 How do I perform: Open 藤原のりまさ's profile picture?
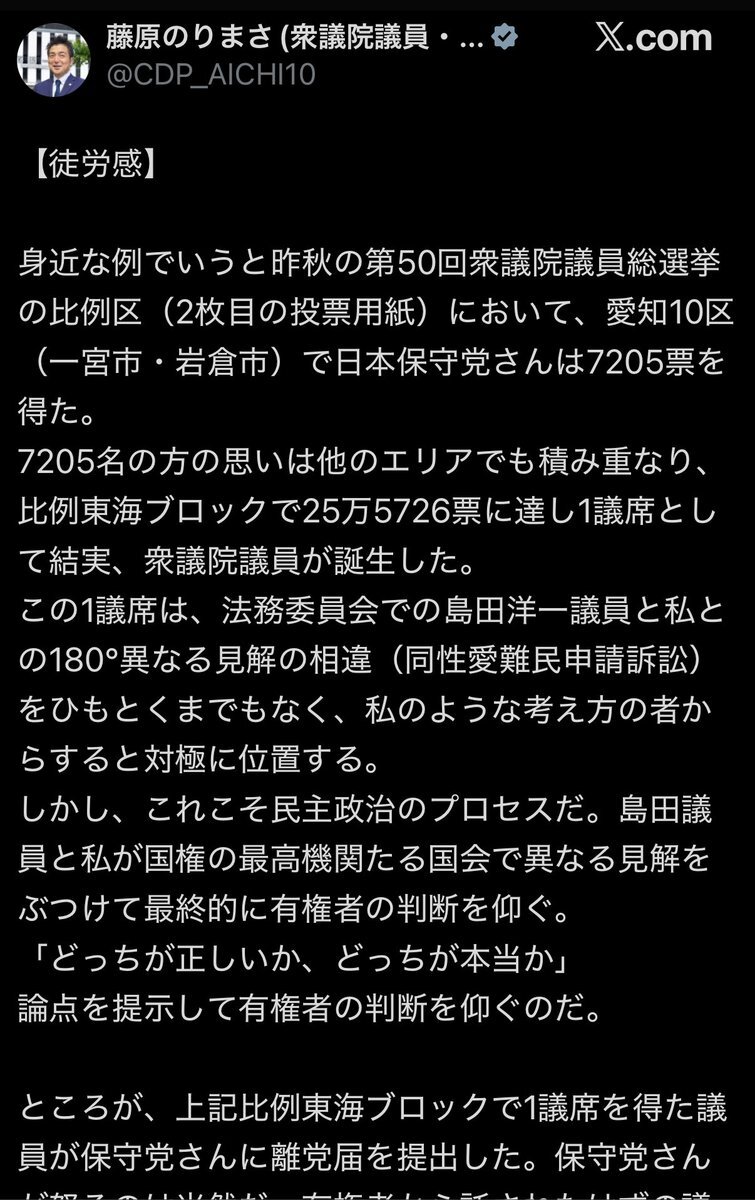53,59
